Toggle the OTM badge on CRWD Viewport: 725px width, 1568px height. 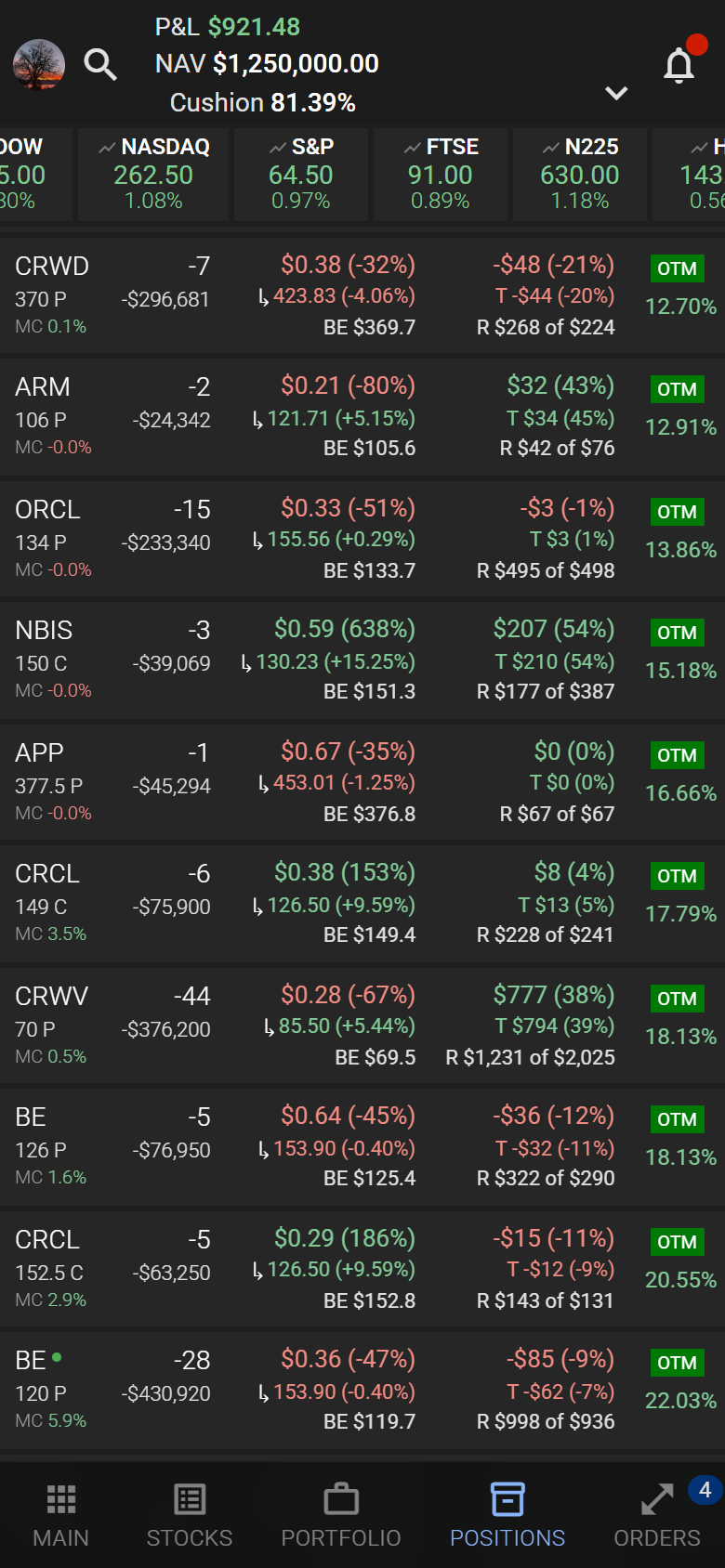(x=676, y=268)
